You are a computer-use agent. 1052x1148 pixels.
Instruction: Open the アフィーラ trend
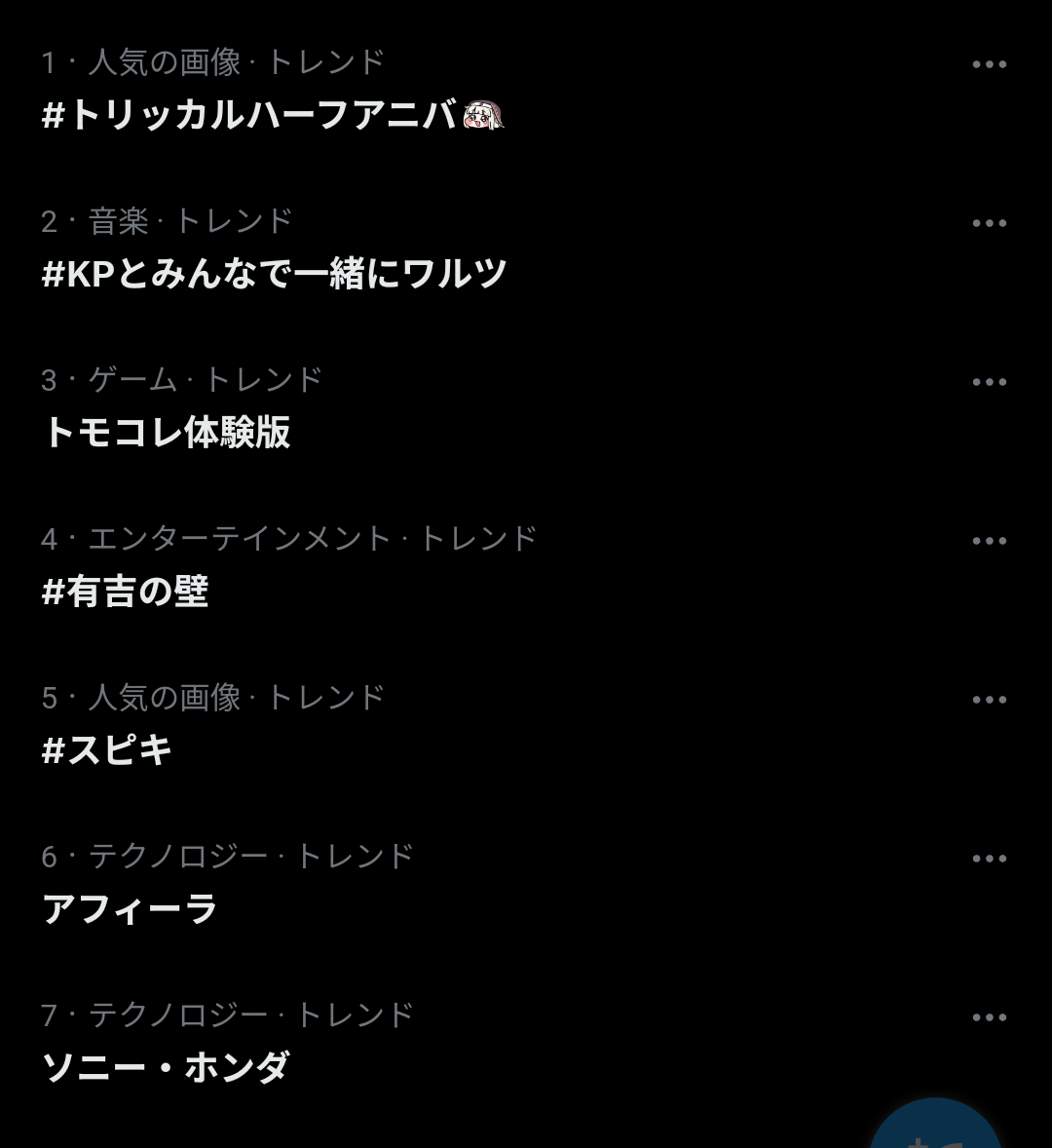click(x=130, y=909)
